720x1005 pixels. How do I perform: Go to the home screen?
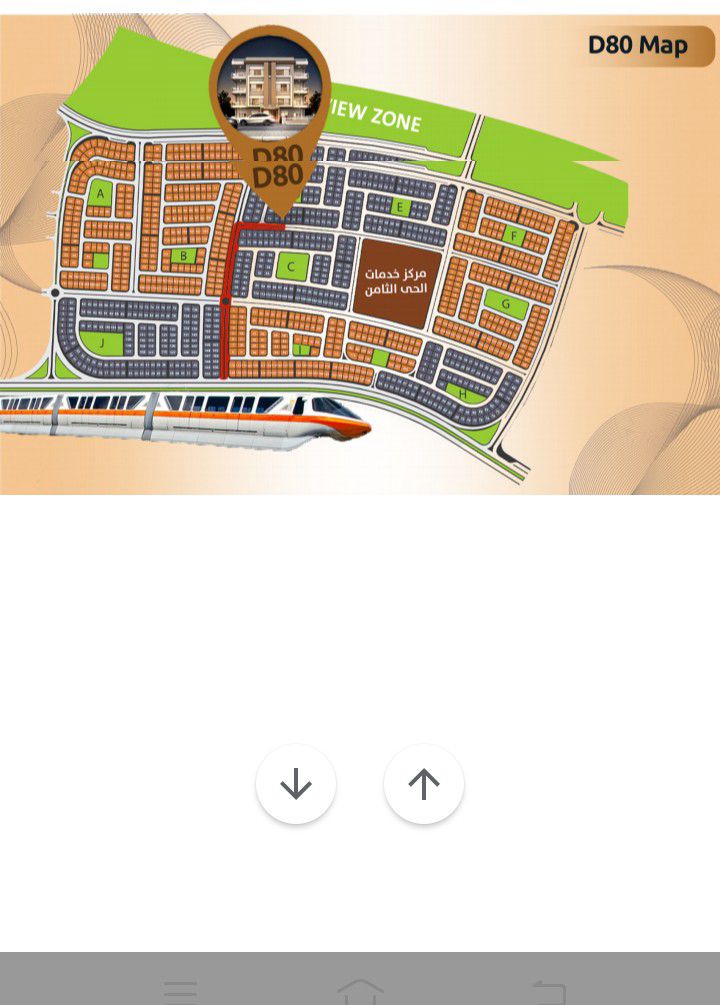pos(360,991)
